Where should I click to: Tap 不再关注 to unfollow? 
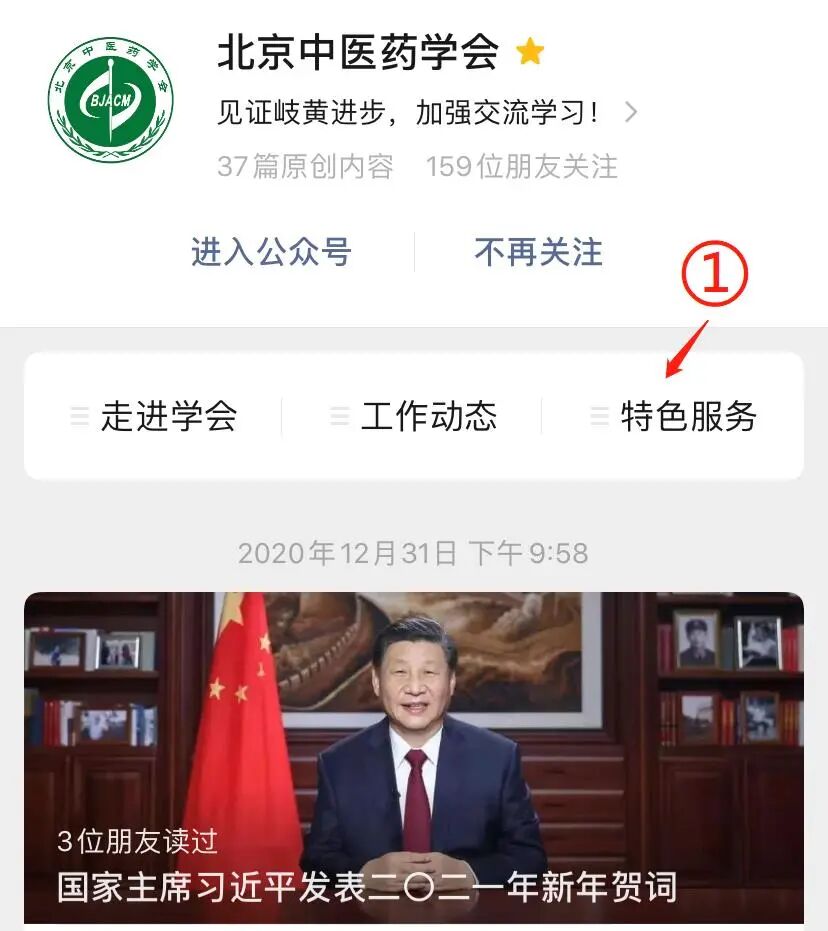538,252
